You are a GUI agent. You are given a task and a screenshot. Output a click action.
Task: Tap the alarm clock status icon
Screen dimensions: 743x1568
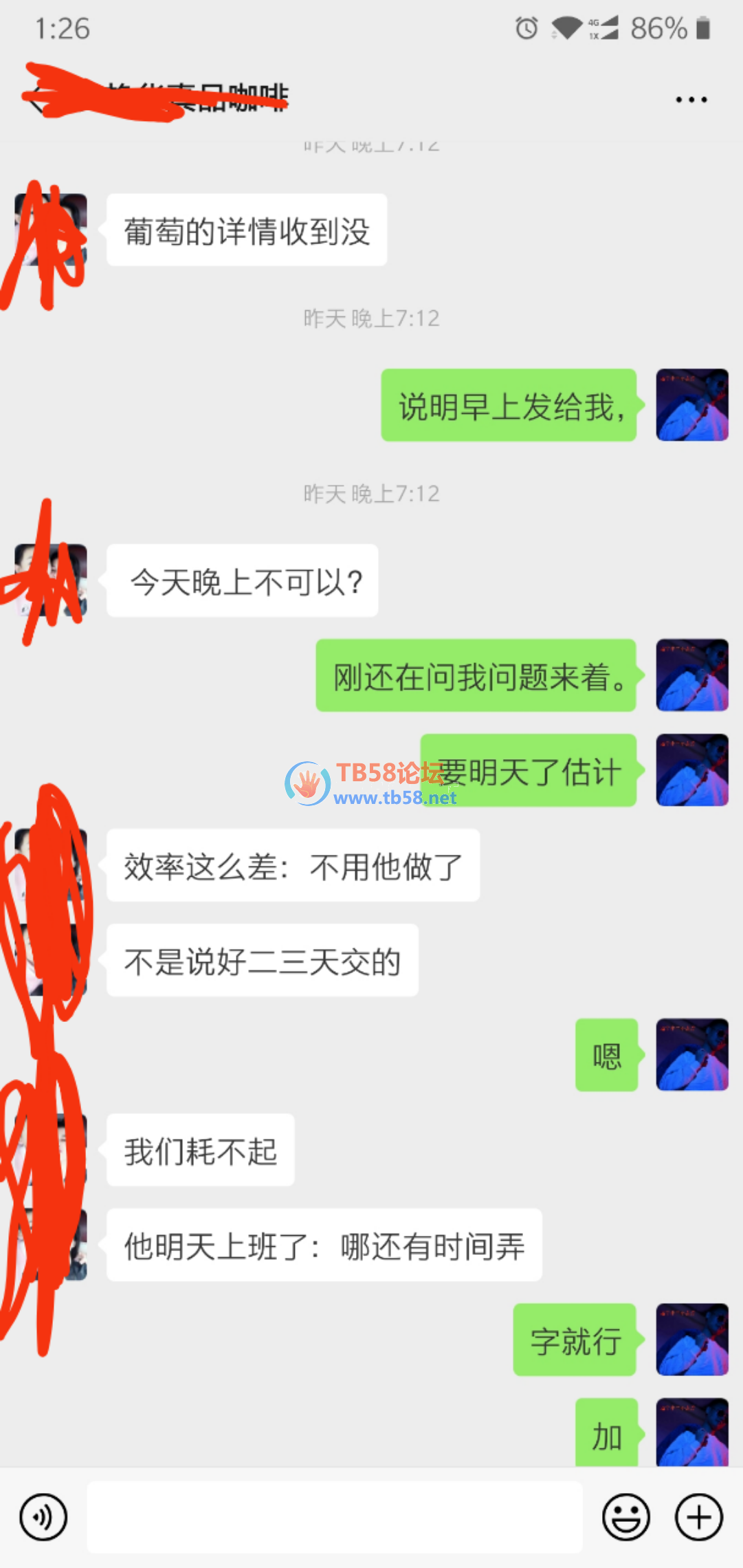click(526, 29)
